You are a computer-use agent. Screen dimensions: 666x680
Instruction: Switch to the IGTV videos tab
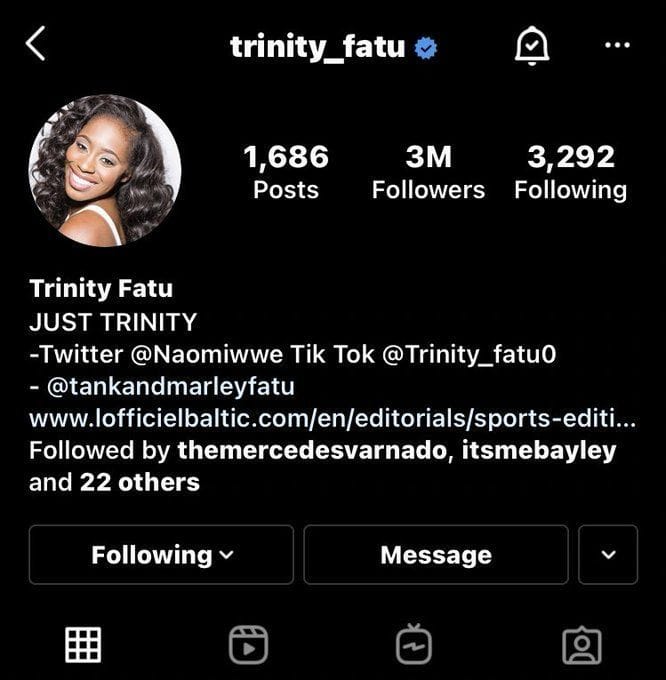[414, 645]
